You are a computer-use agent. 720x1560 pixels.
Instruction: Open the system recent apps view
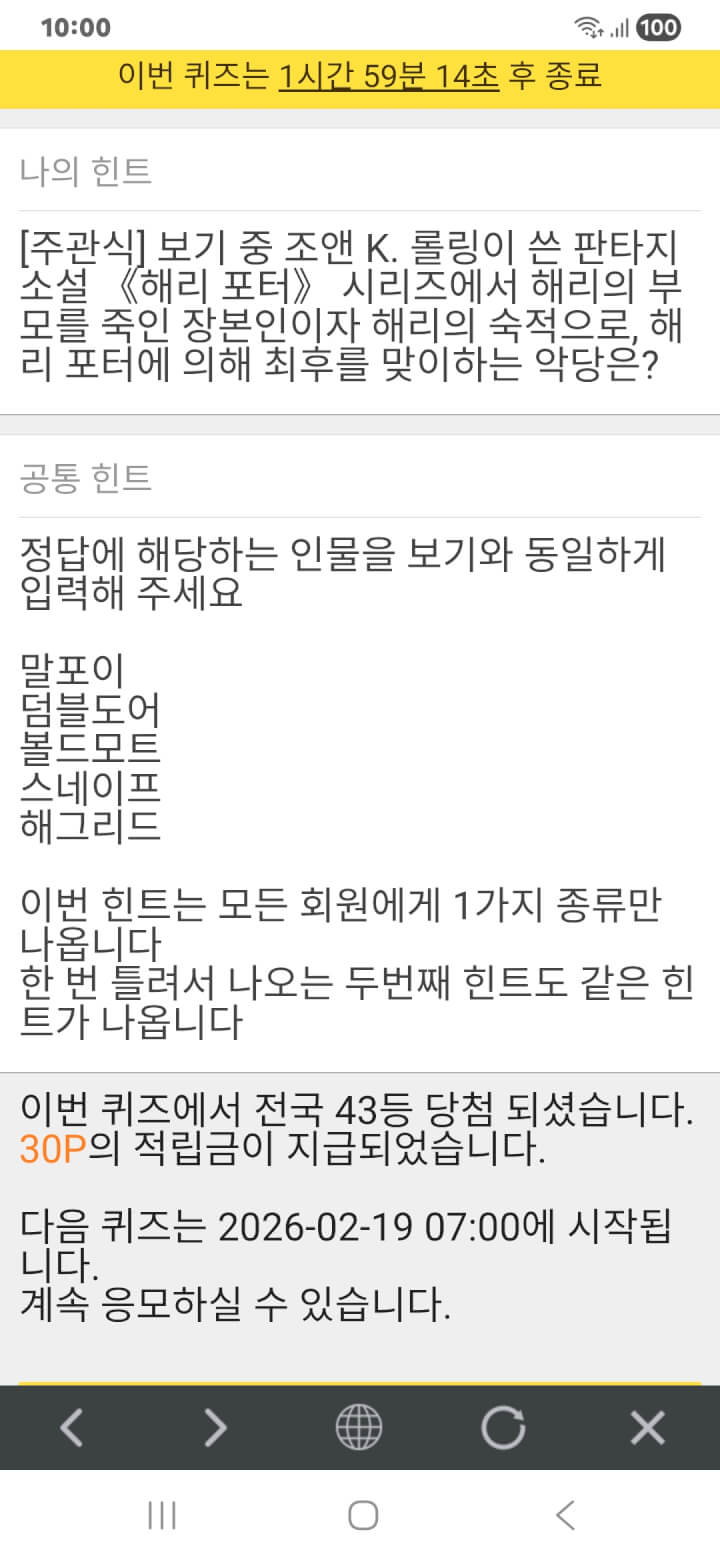click(162, 1515)
